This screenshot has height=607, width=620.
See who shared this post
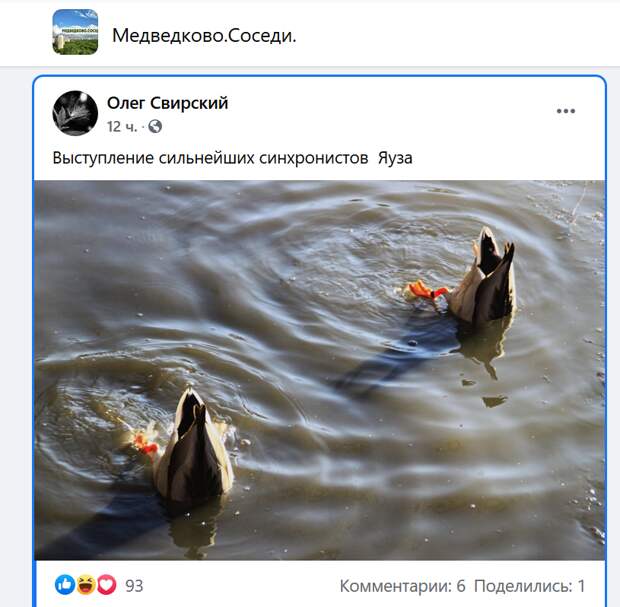click(529, 586)
